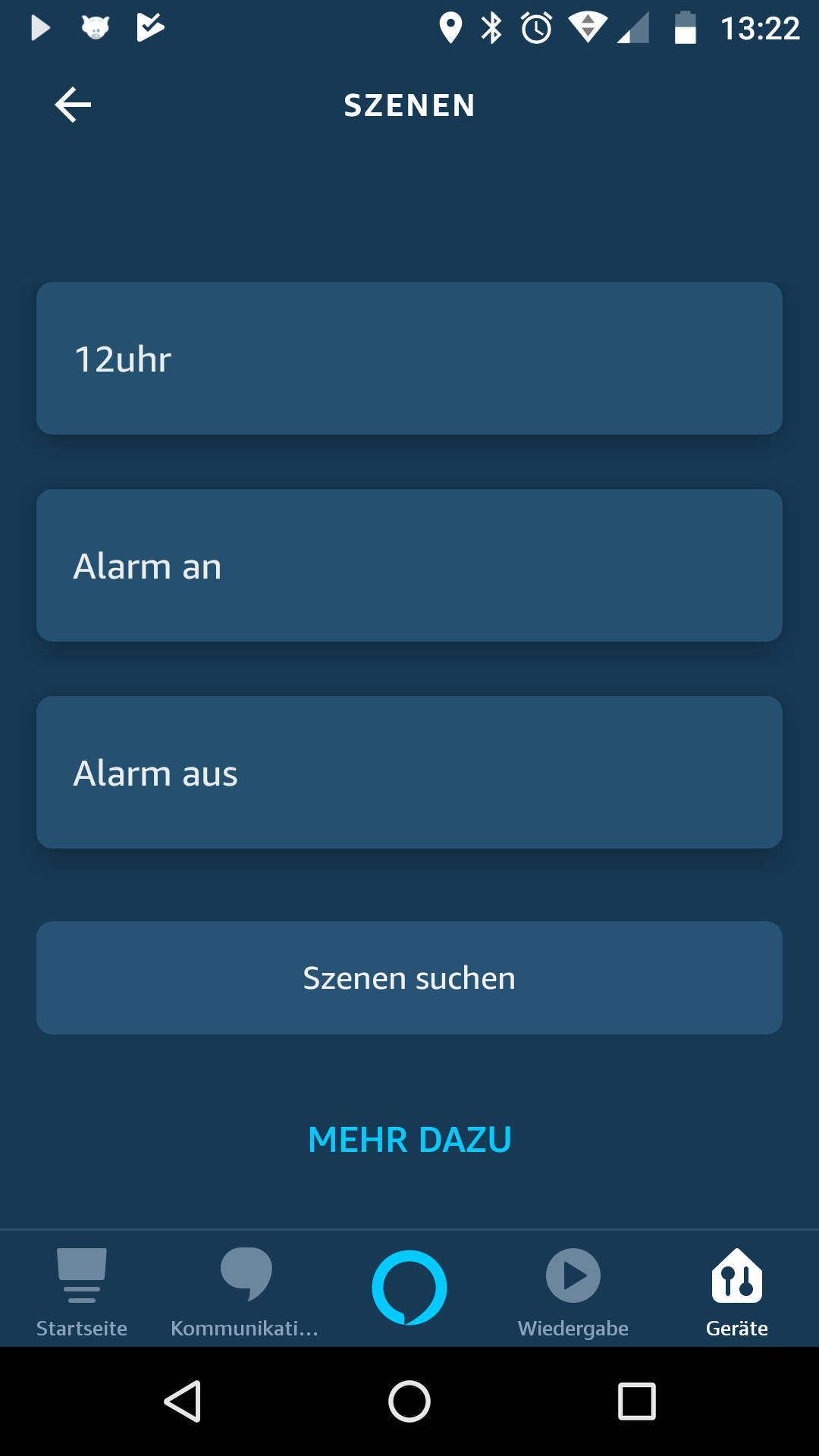Open recent apps from navigation bar
This screenshot has width=819, height=1456.
pos(637,1401)
